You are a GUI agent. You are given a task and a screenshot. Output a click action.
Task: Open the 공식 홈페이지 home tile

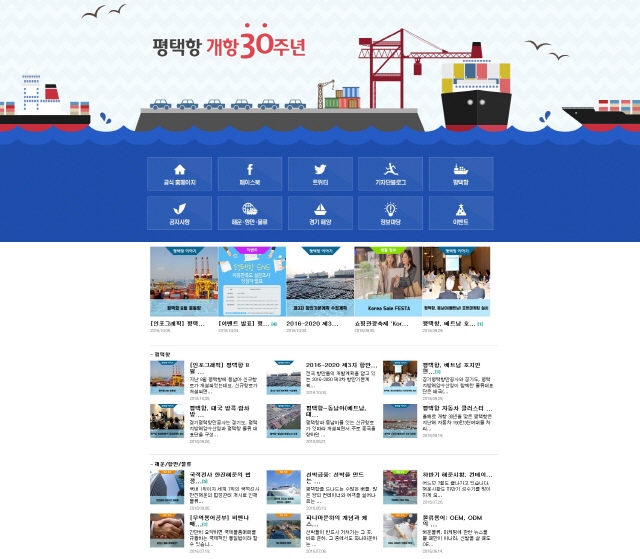pyautogui.click(x=180, y=174)
